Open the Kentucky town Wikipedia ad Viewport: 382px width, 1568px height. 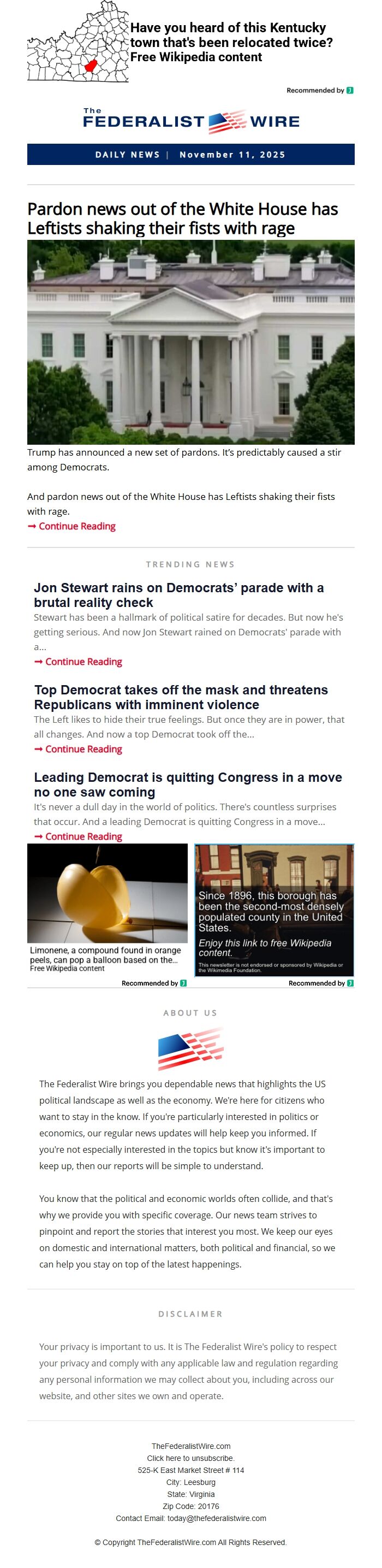(x=230, y=43)
